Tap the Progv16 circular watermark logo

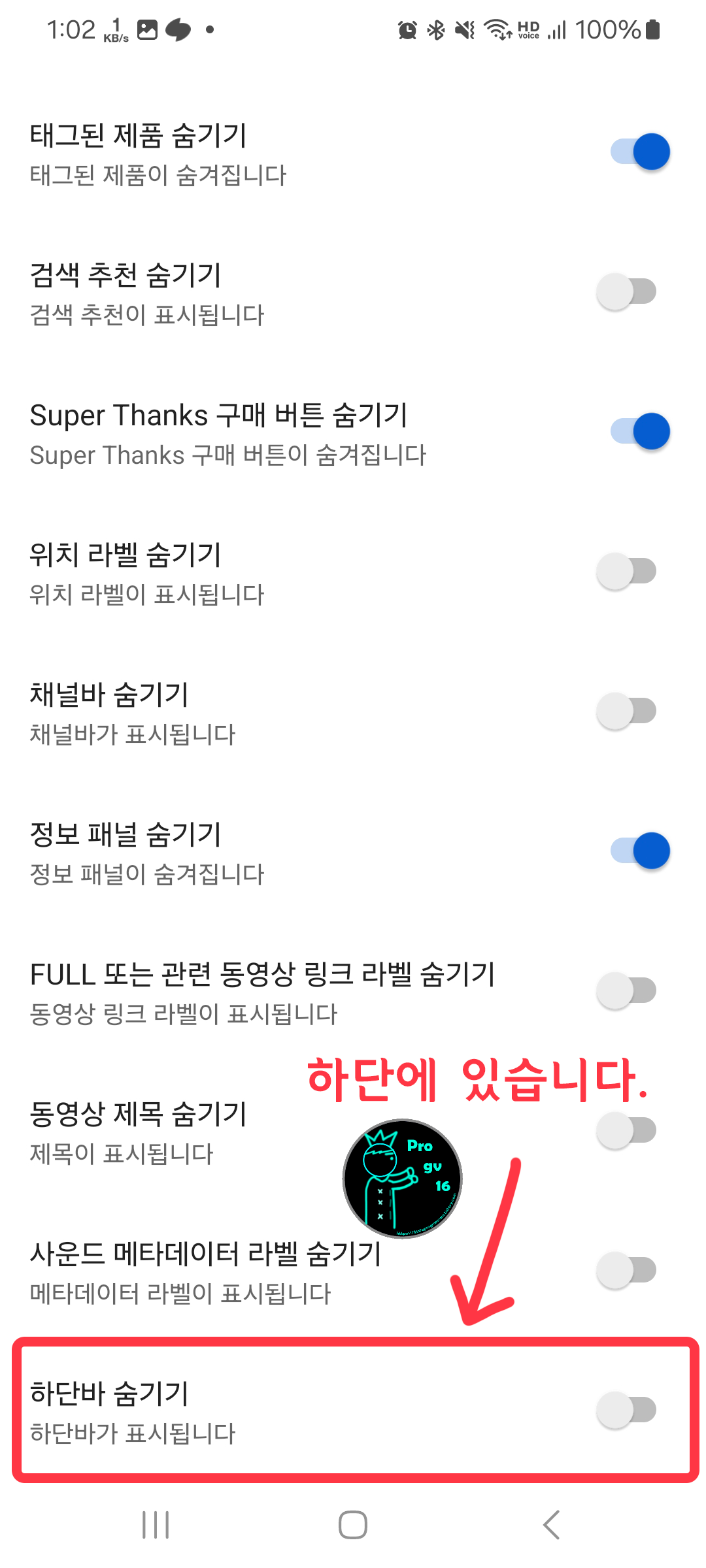(x=402, y=1179)
